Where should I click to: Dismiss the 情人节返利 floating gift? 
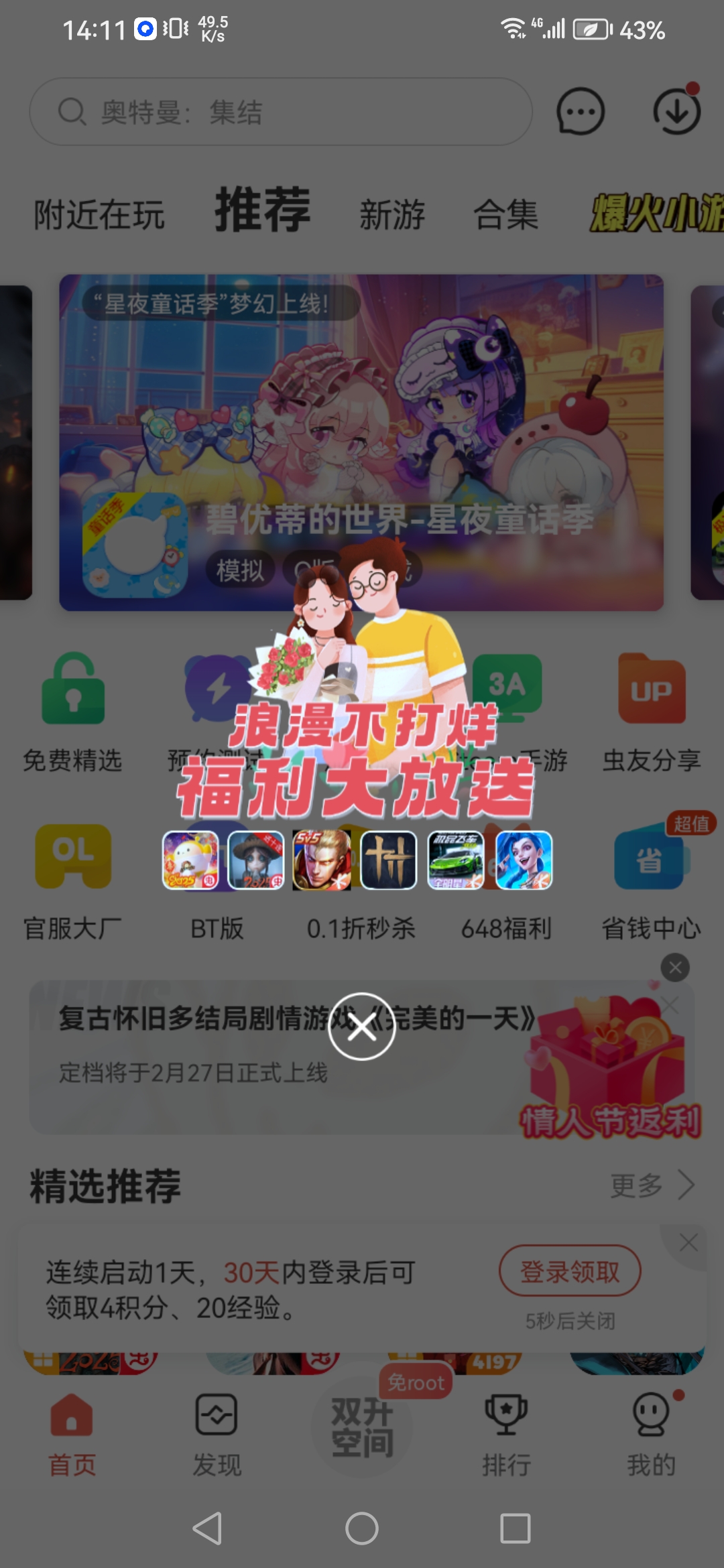pos(675,968)
